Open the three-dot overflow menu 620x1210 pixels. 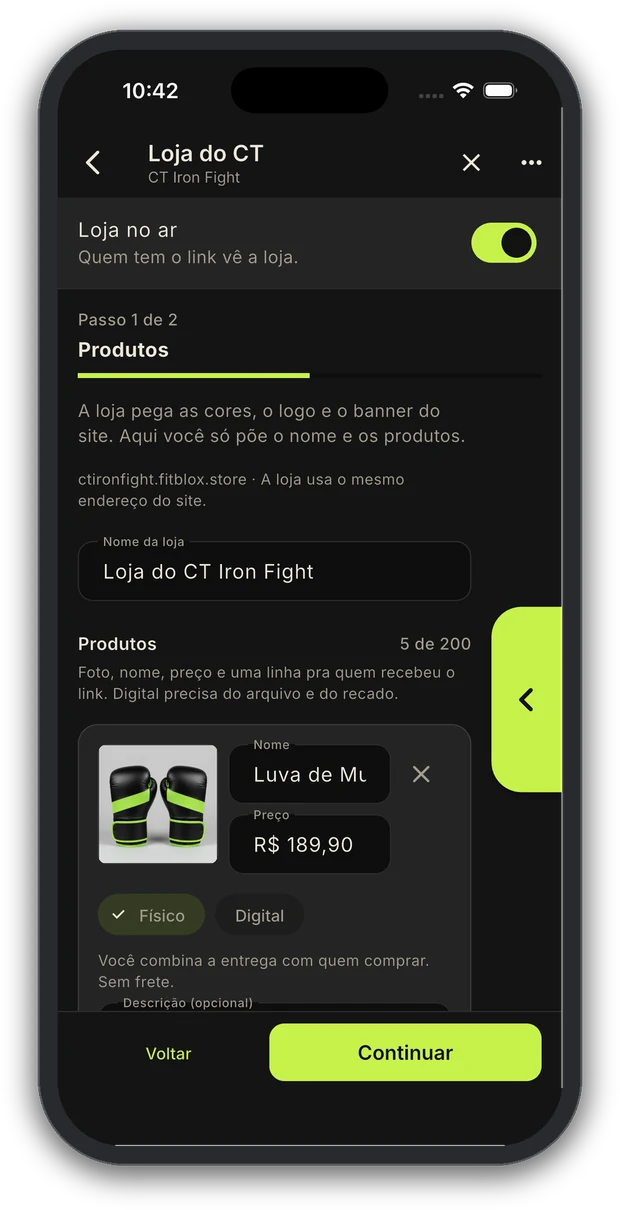[531, 163]
